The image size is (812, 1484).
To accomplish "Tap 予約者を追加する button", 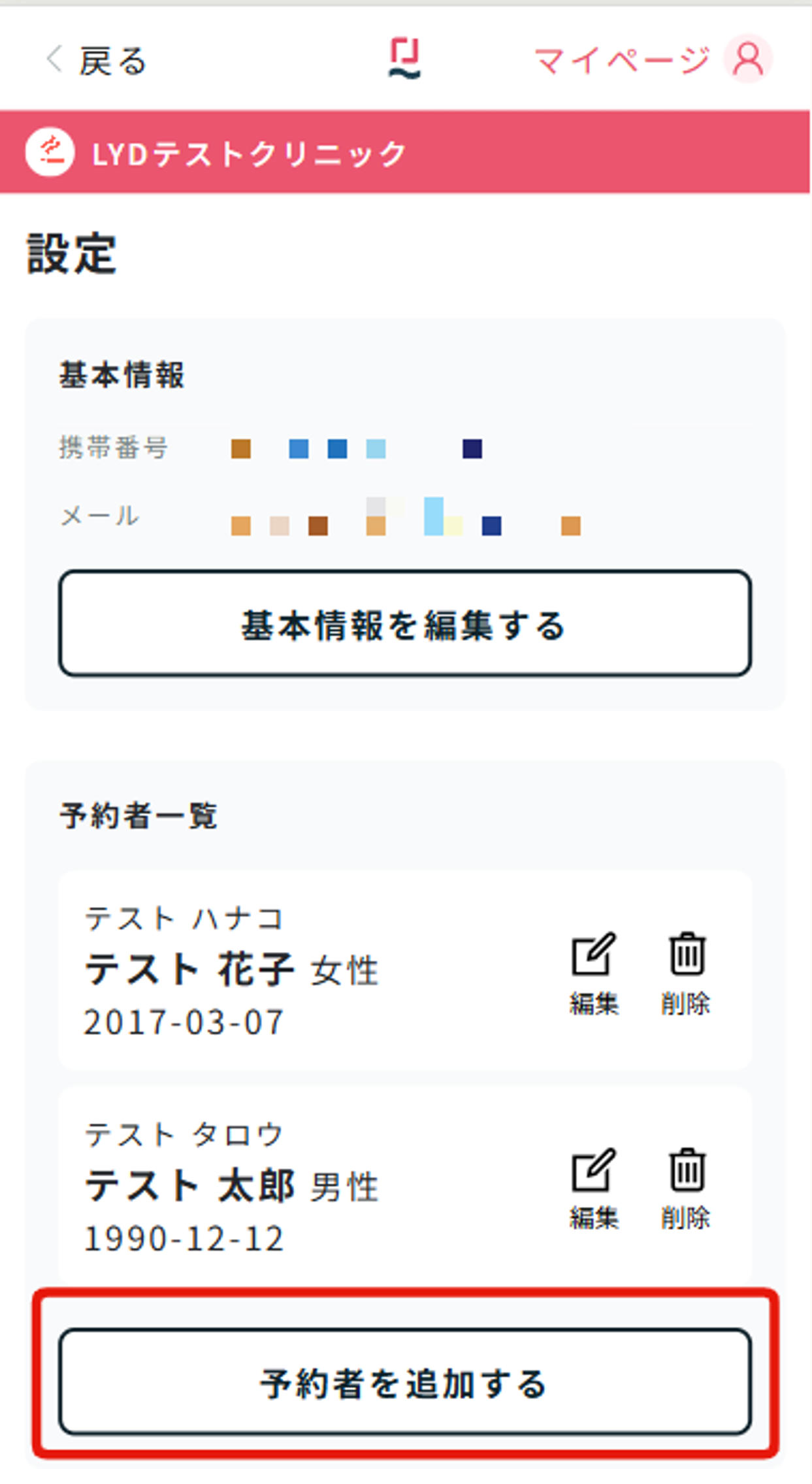I will (x=405, y=1382).
